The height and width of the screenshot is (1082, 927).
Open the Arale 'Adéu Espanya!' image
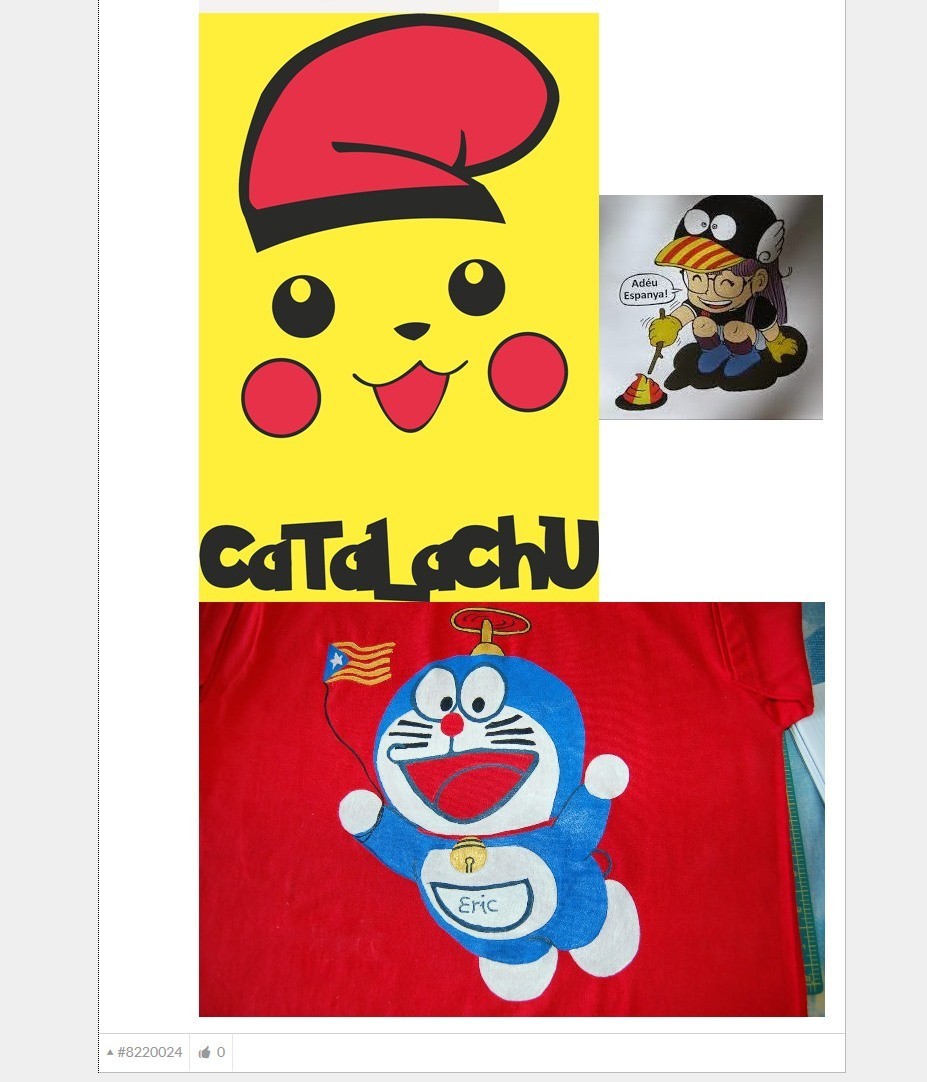click(711, 307)
